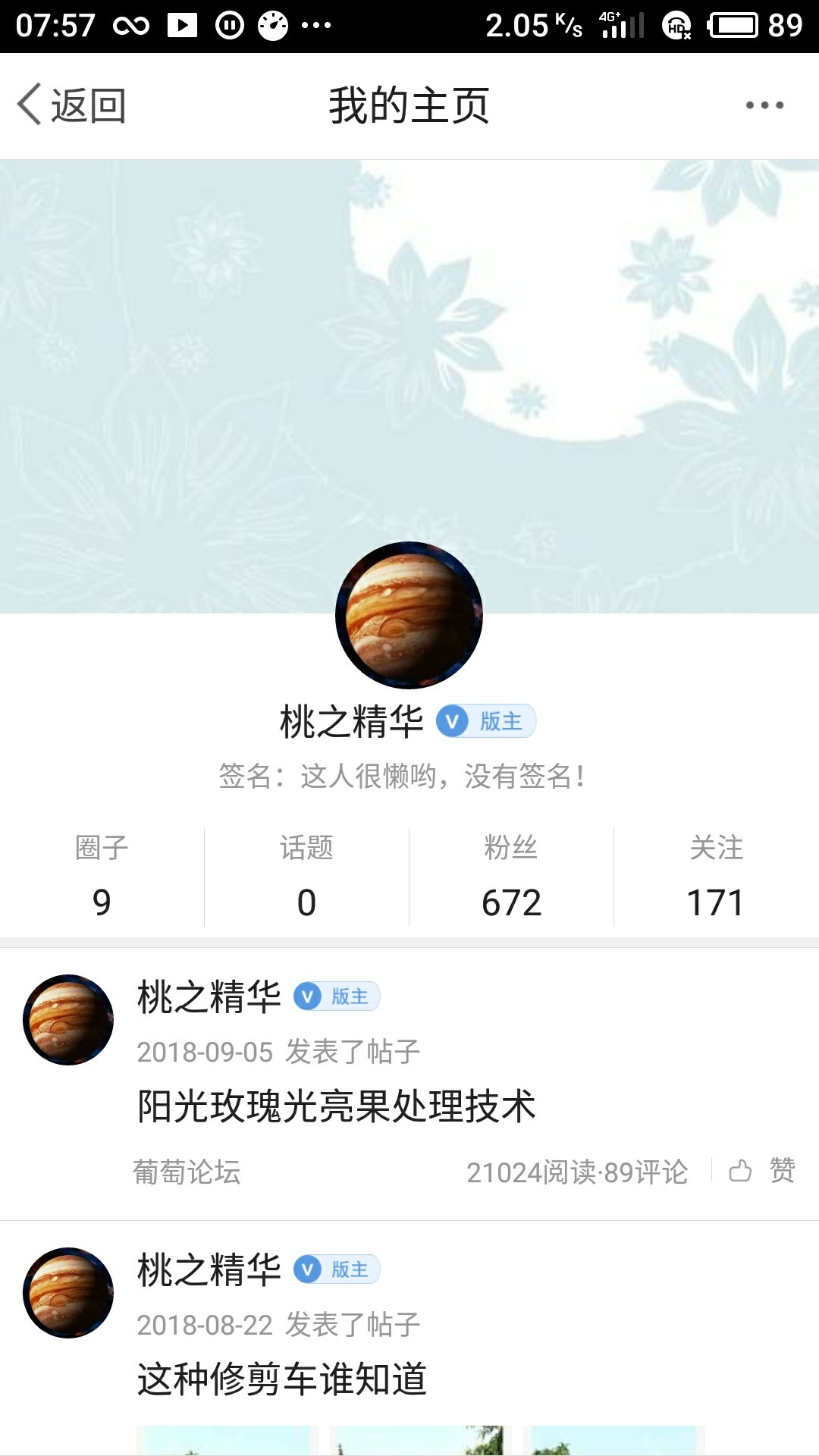
Task: Open the large Jupiter profile avatar
Action: click(x=409, y=615)
